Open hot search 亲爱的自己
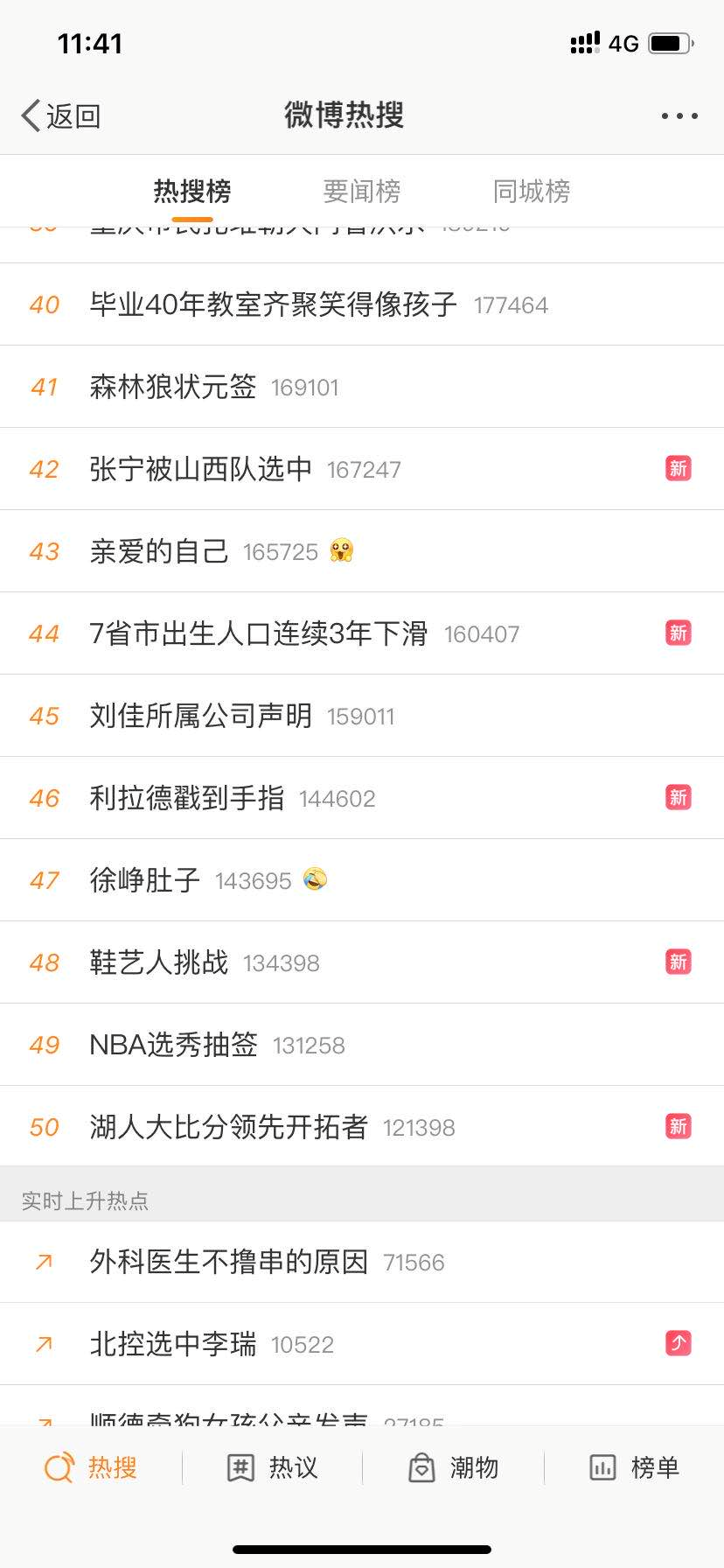 [x=159, y=551]
